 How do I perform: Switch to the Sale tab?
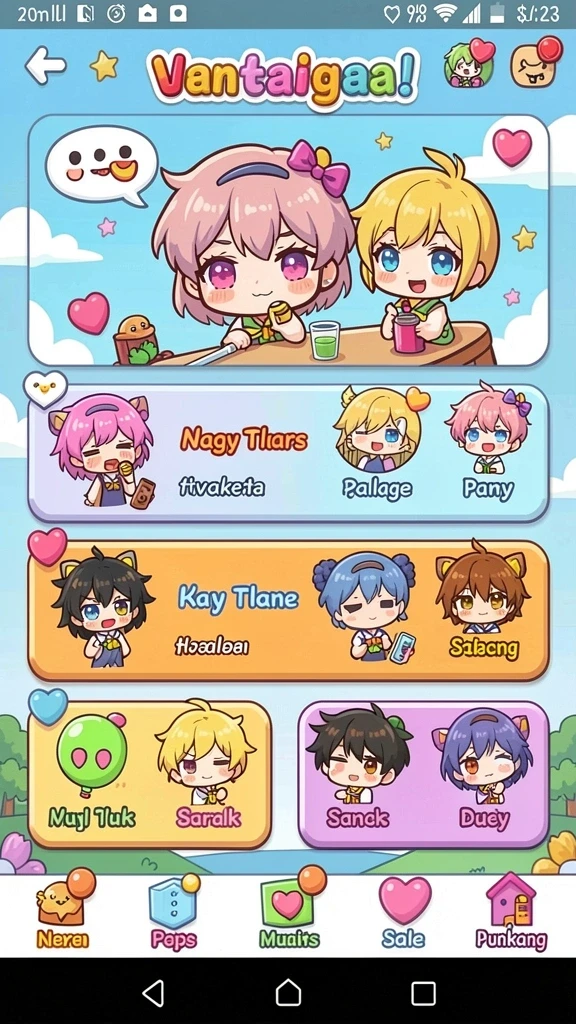(x=404, y=913)
